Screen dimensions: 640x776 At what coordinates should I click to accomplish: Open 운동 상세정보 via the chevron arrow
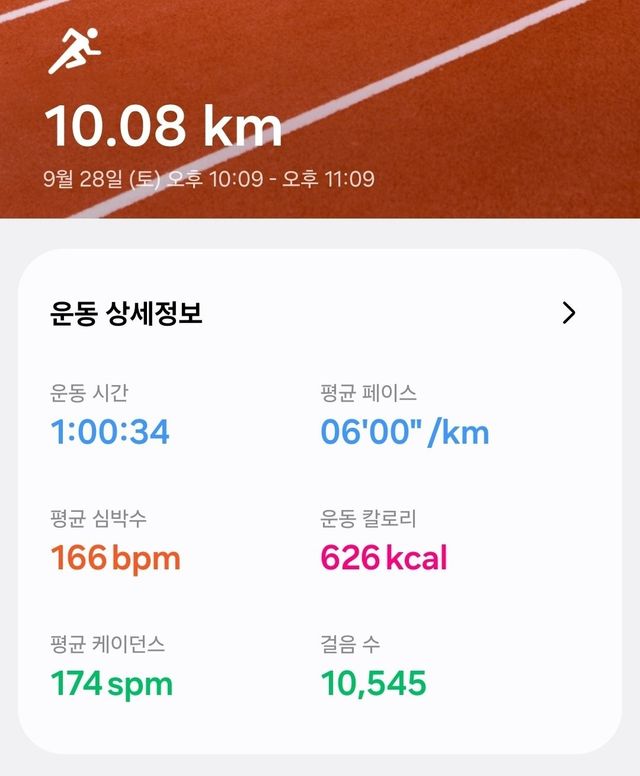pos(569,313)
